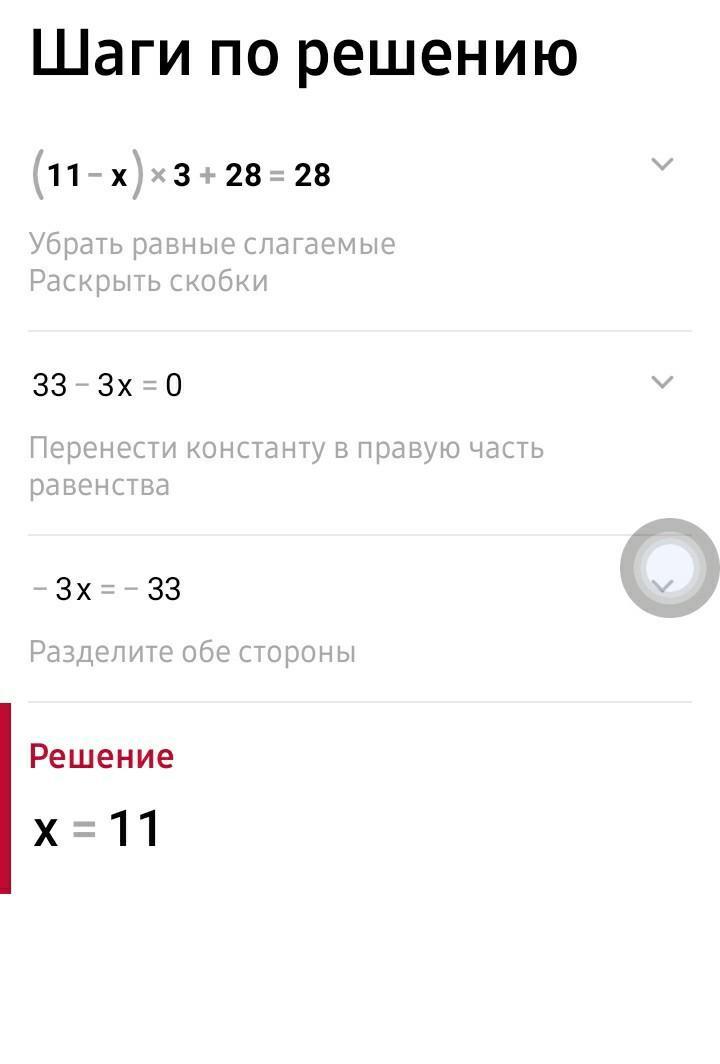The image size is (720, 1064).
Task: Expand the step −3x = −33
Action: [x=663, y=585]
